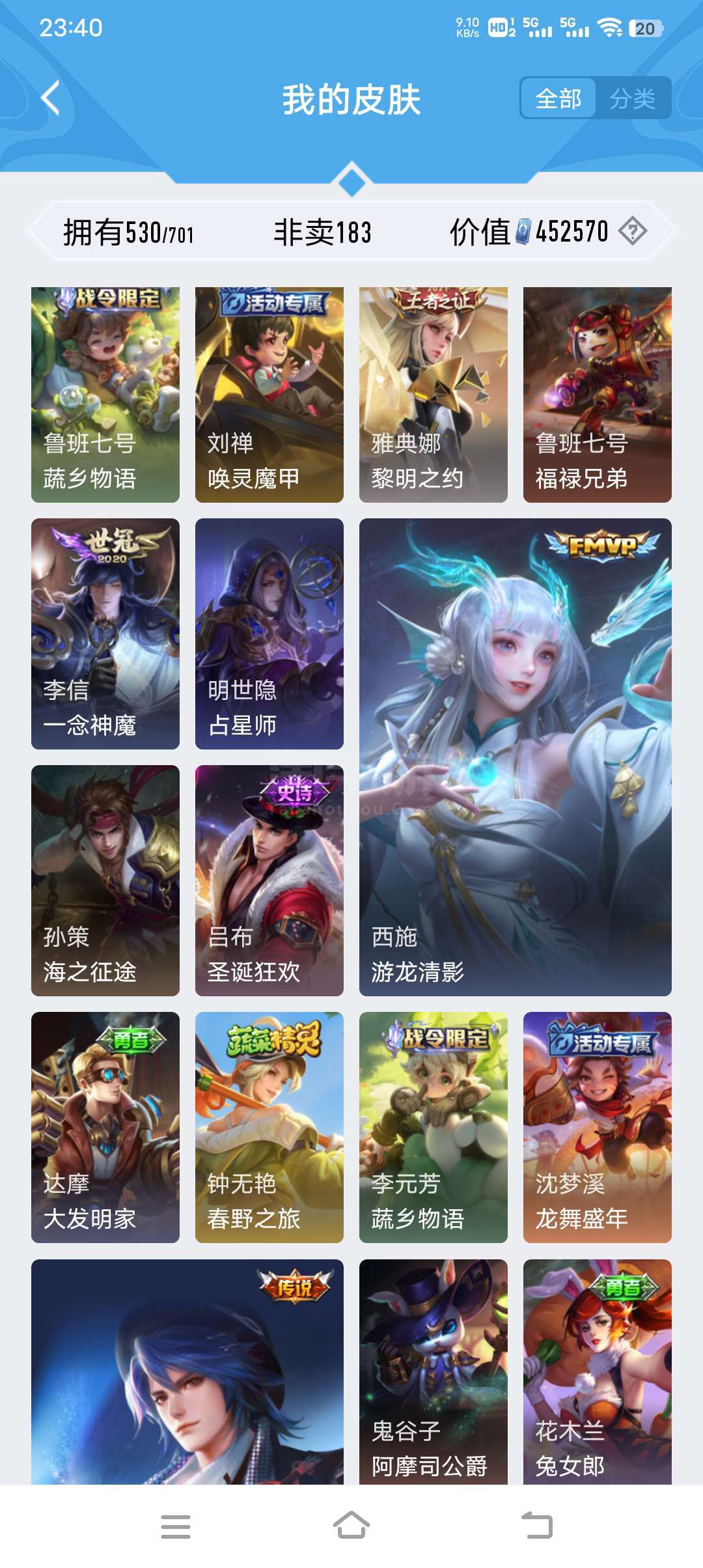
Task: Open 刘禅 唤灵魔甲 skin card
Action: pyautogui.click(x=269, y=395)
